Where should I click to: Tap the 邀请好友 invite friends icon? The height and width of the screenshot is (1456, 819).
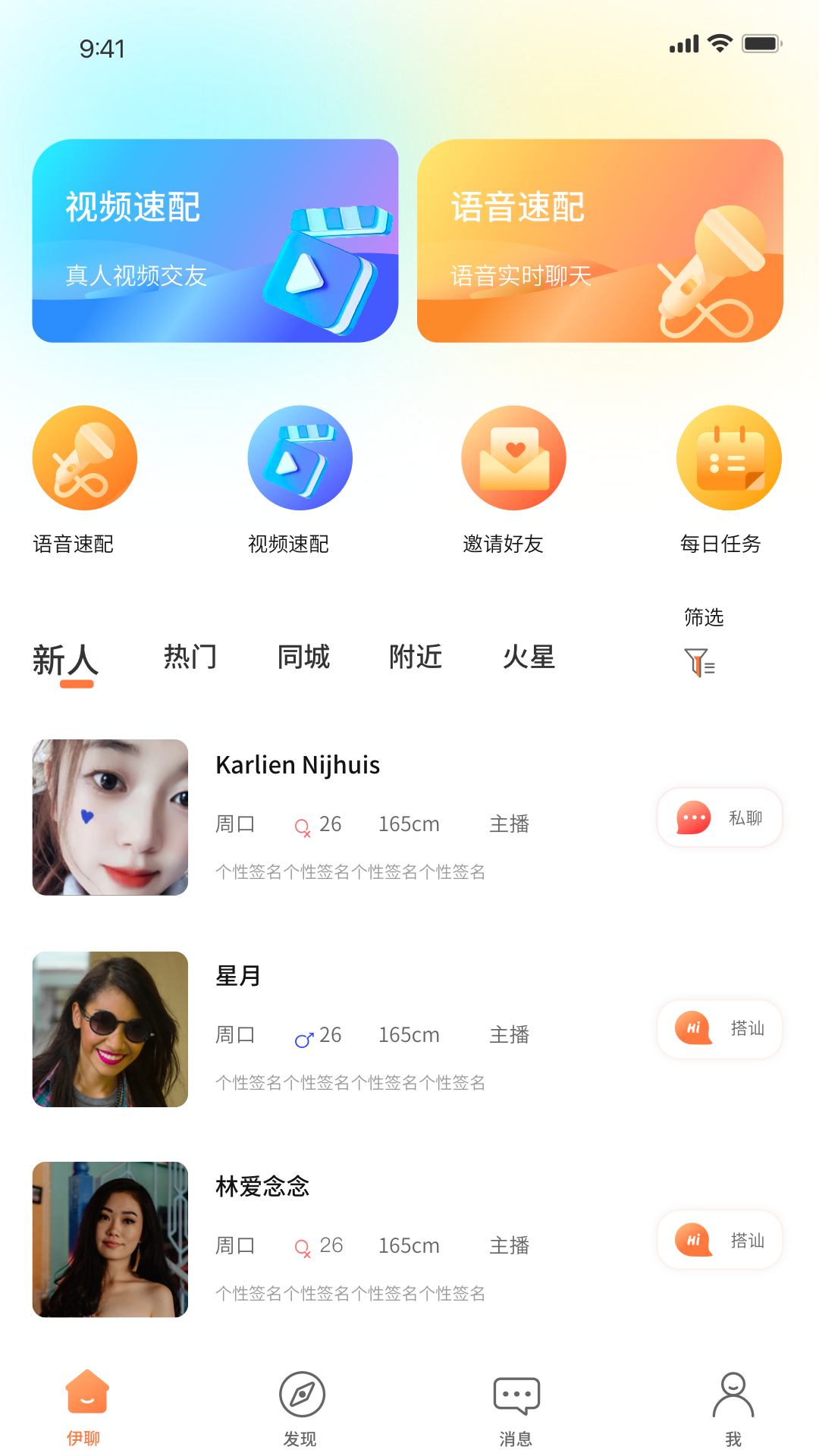point(514,457)
